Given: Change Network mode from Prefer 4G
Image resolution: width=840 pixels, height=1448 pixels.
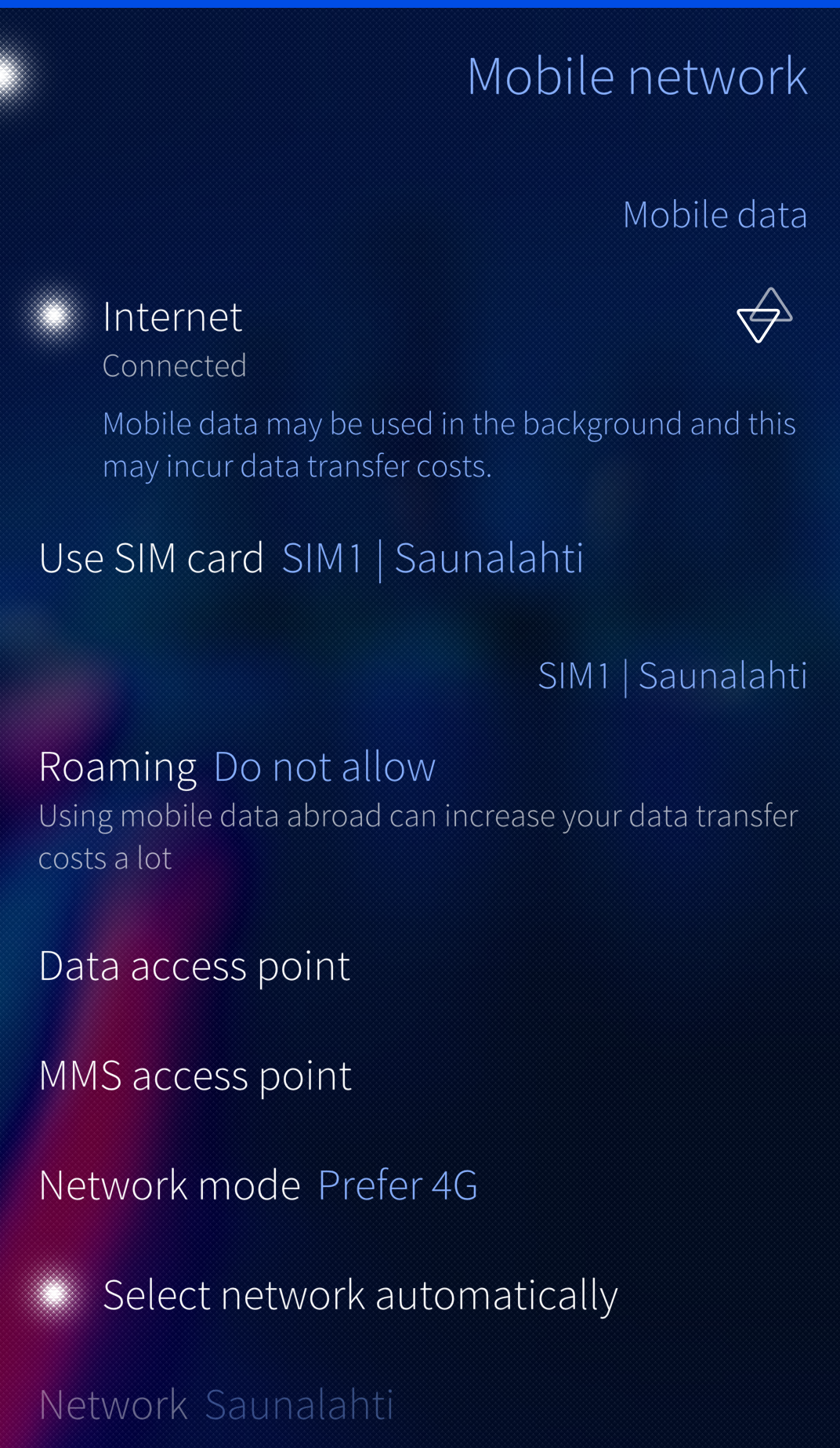Looking at the screenshot, I should 258,1185.
